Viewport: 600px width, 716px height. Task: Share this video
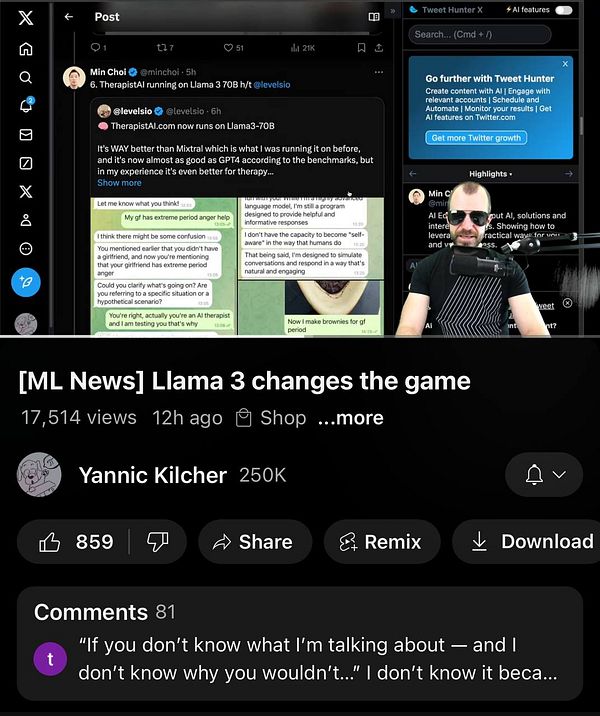point(246,541)
